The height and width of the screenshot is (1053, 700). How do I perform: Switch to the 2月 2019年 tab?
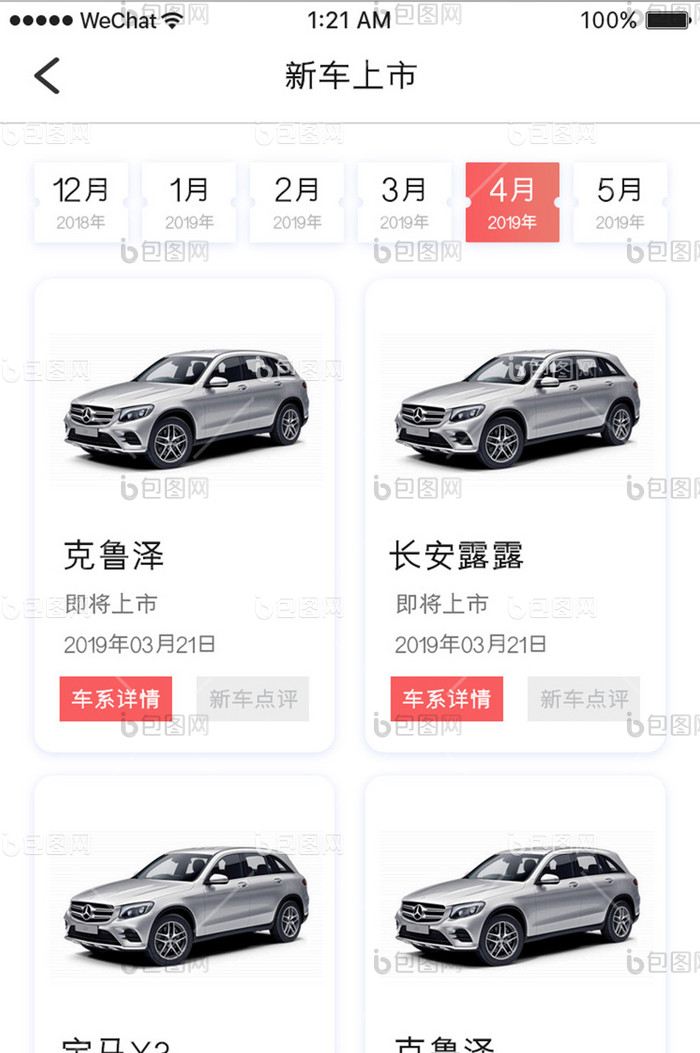click(297, 202)
